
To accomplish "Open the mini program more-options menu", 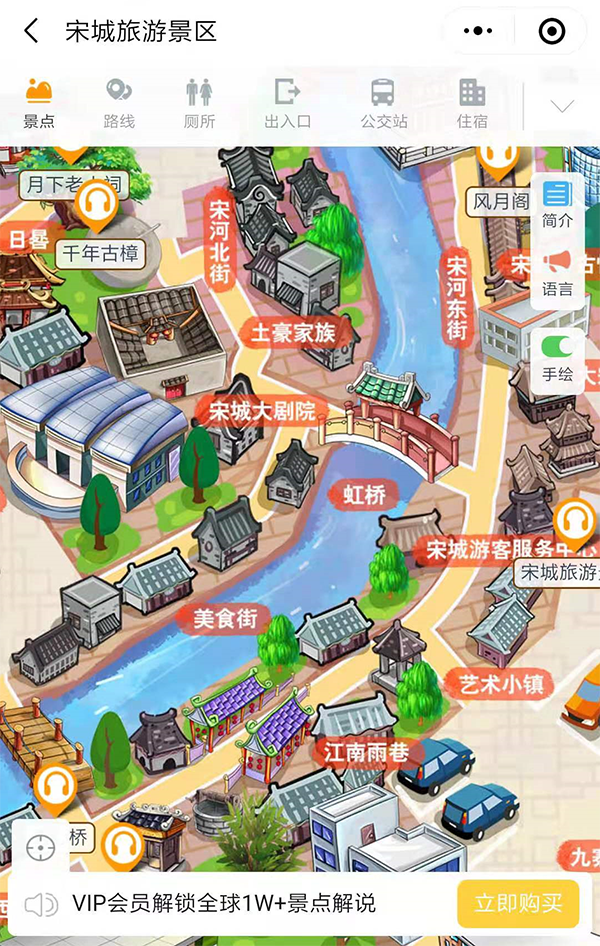I will [476, 32].
